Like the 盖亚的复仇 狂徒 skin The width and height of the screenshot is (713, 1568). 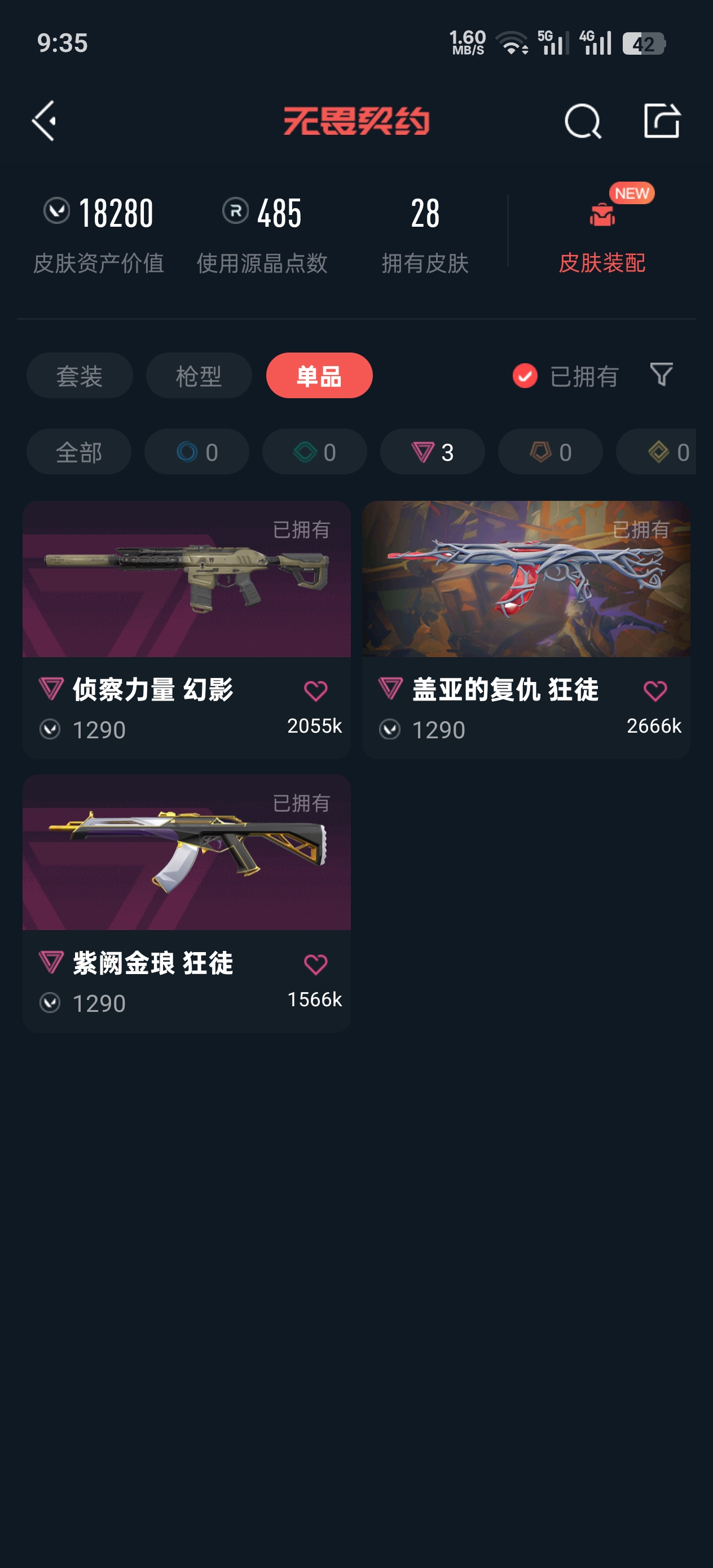click(x=655, y=691)
